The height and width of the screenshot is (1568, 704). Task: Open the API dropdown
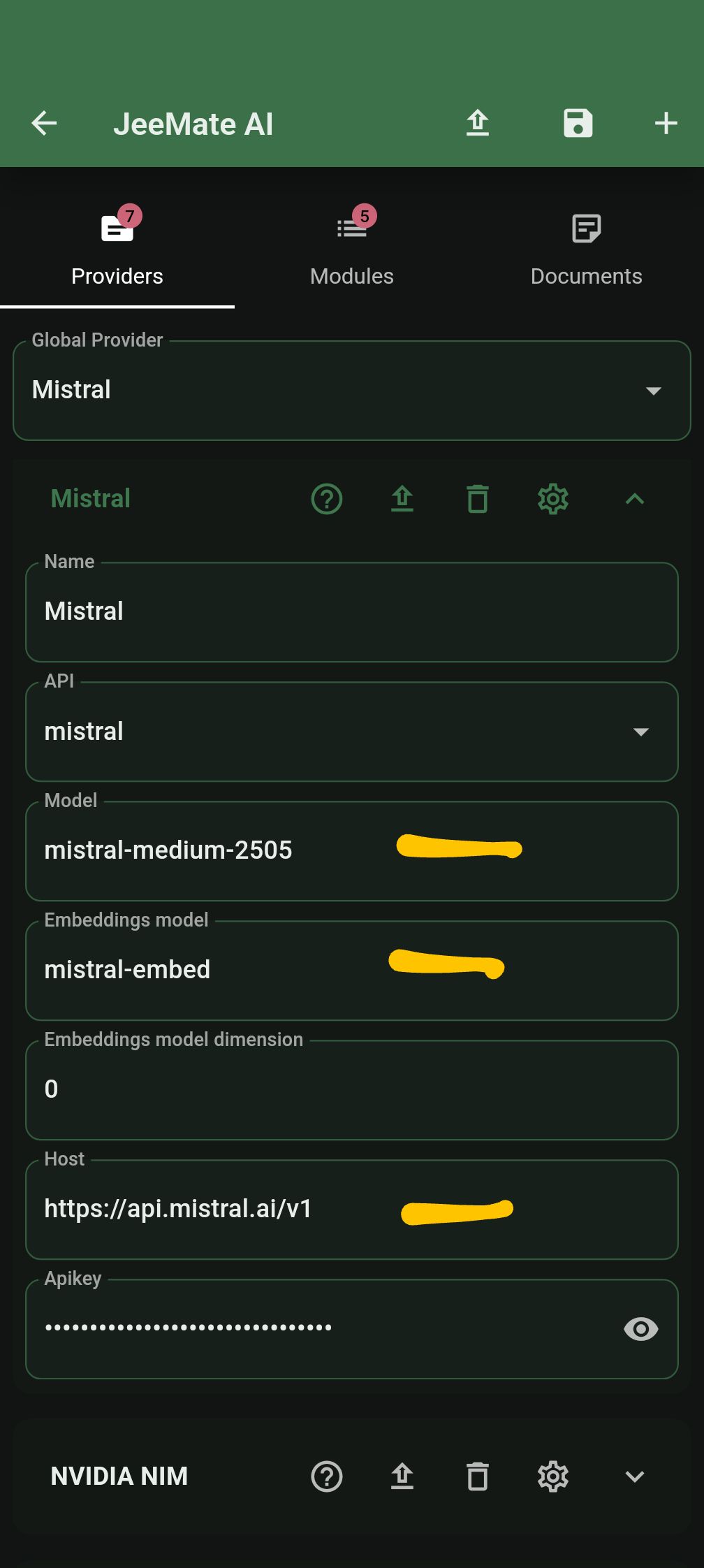(352, 732)
